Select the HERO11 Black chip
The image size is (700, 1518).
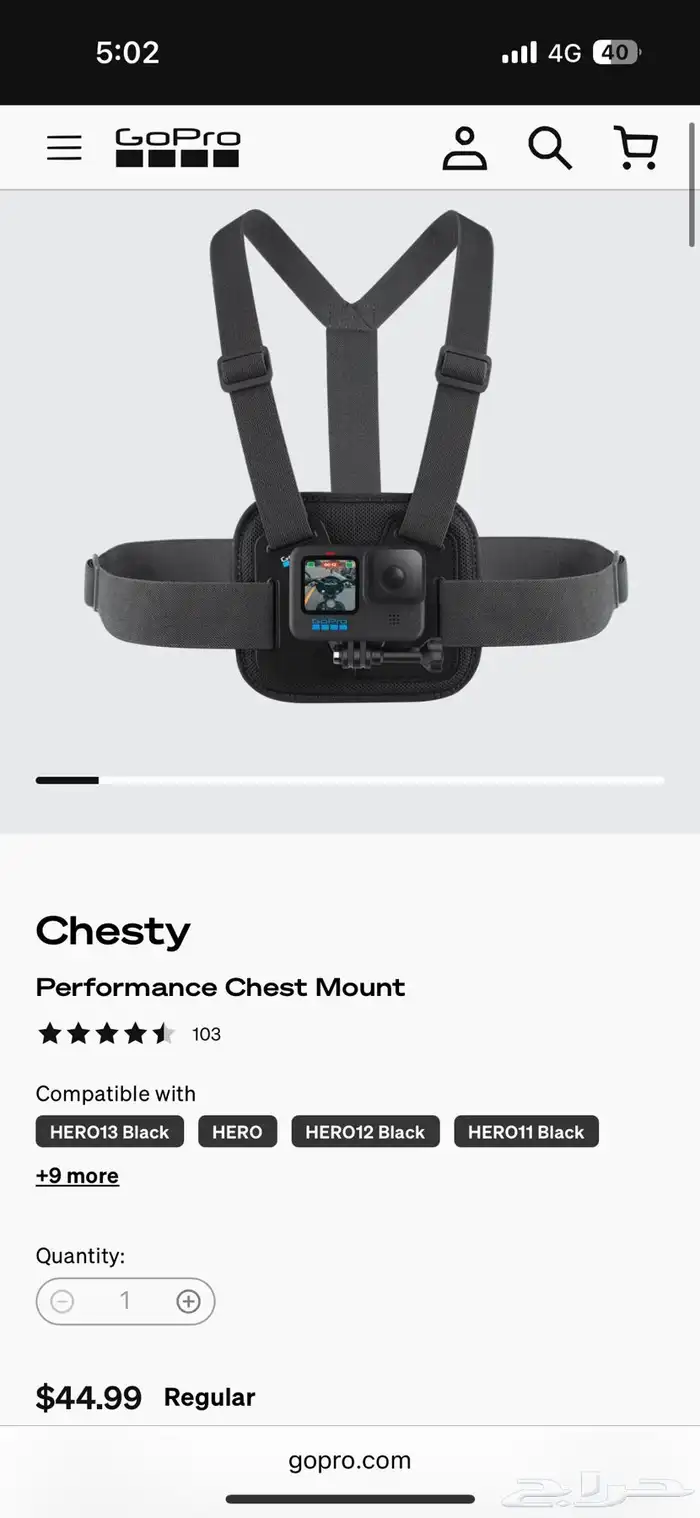526,1132
